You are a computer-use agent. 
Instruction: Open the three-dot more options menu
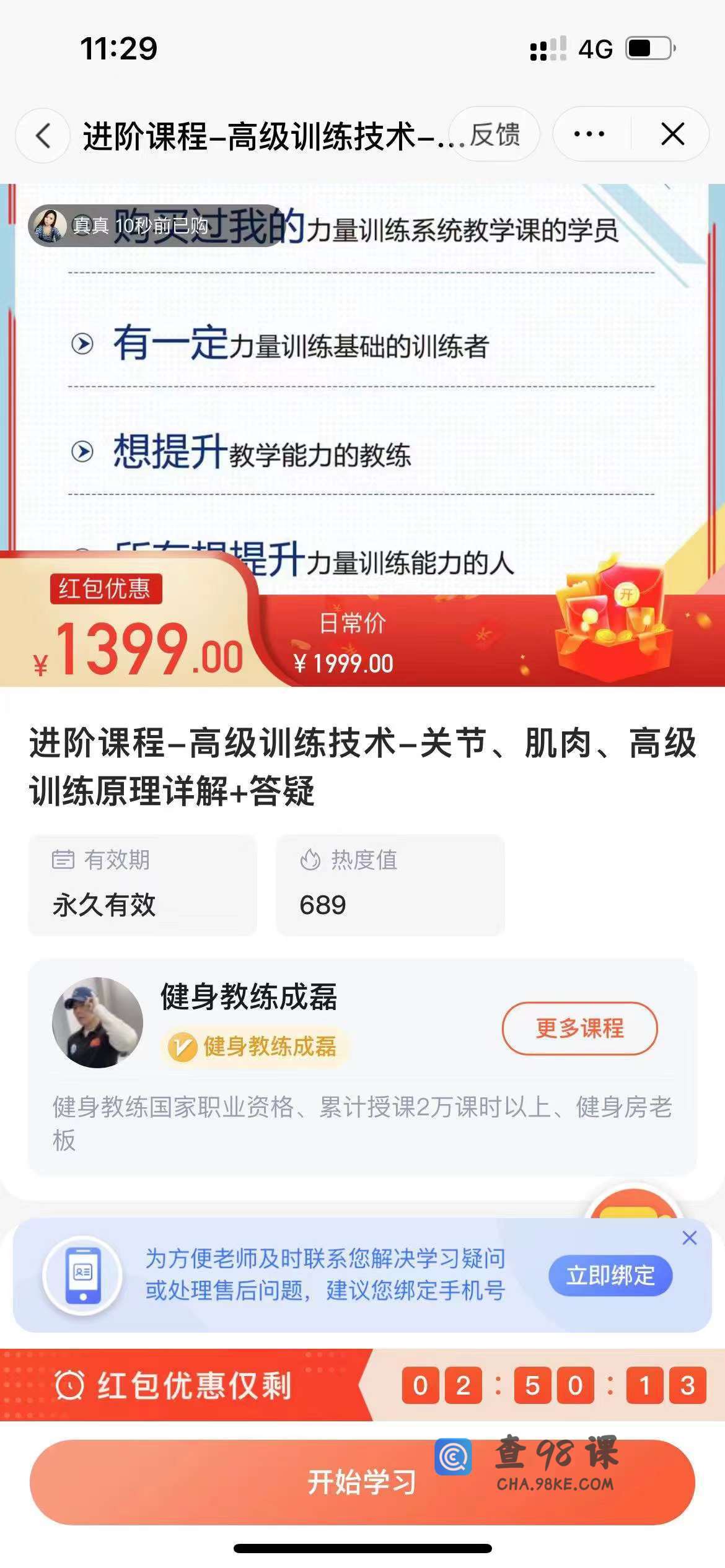pyautogui.click(x=589, y=134)
